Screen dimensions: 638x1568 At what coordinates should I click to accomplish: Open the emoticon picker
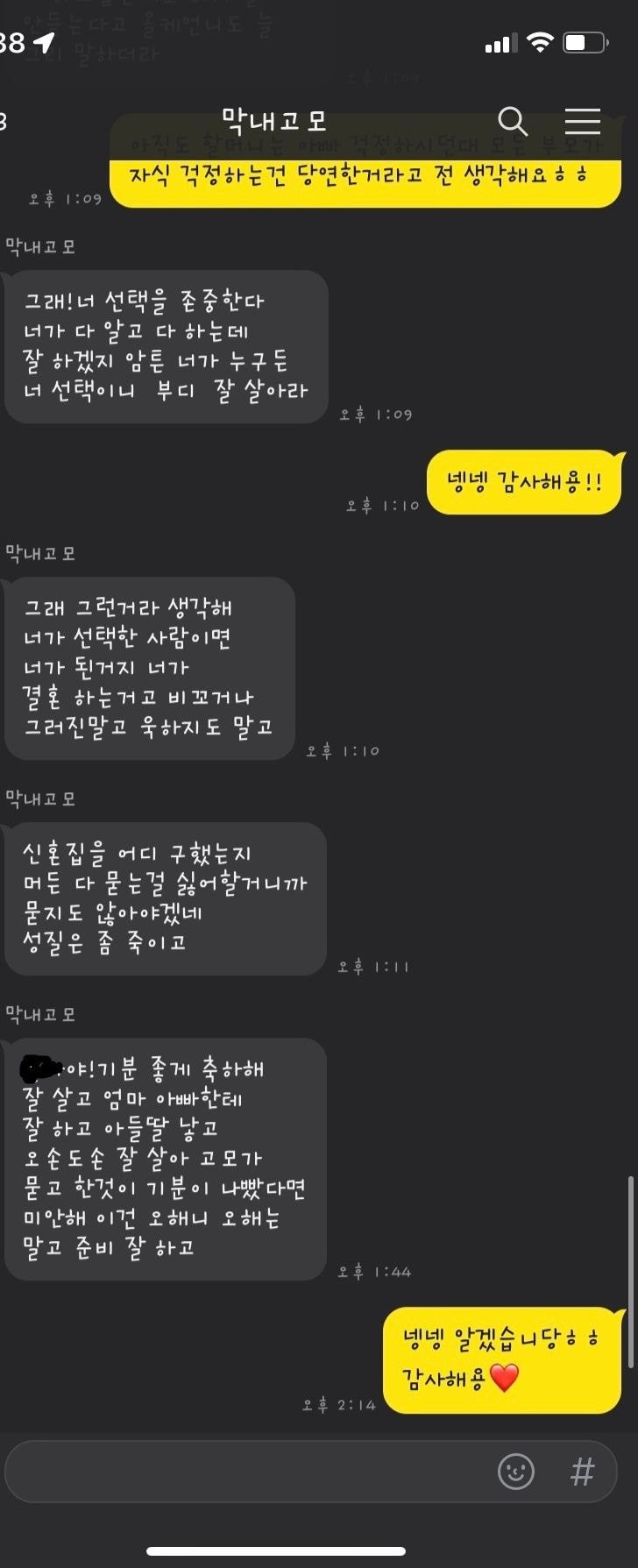click(516, 1471)
